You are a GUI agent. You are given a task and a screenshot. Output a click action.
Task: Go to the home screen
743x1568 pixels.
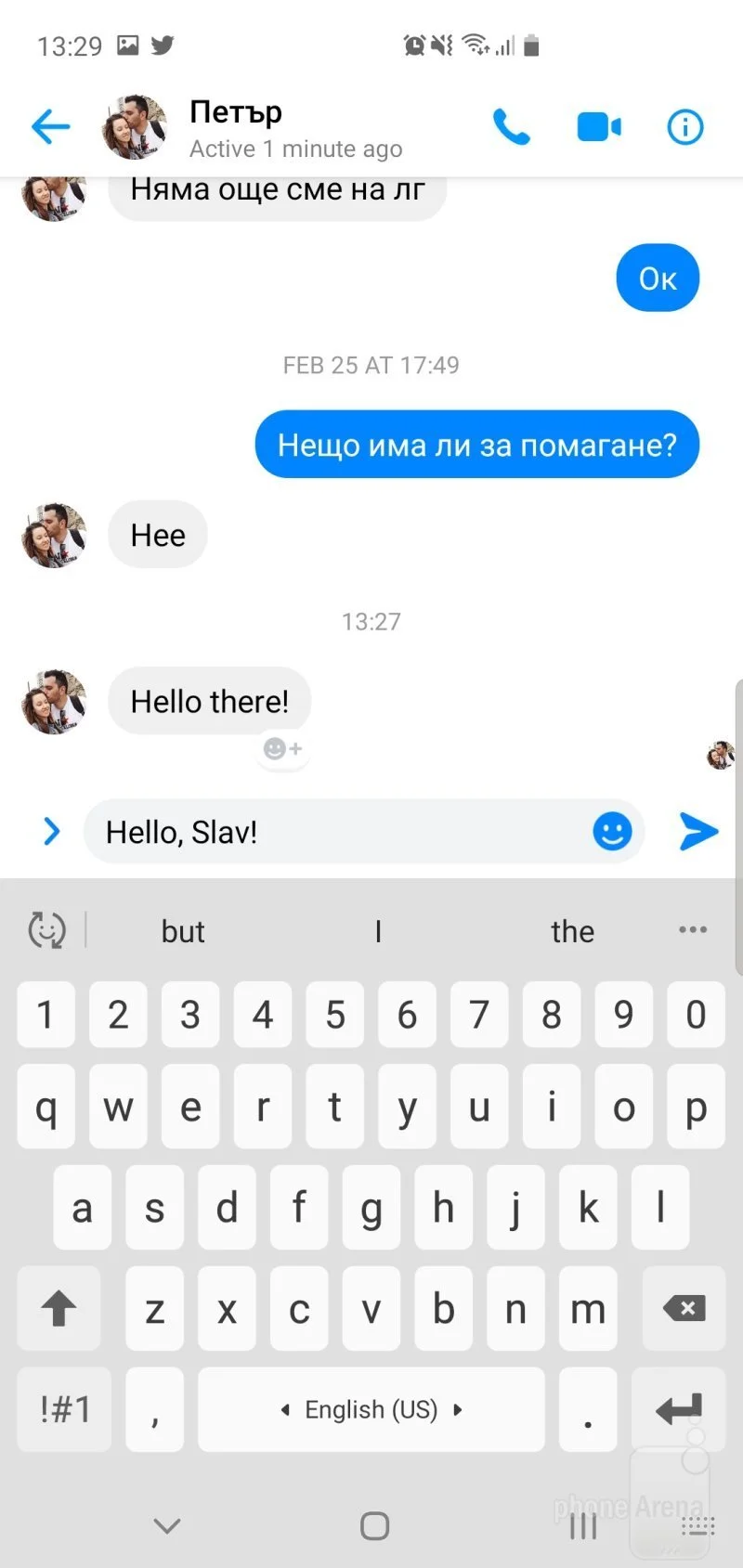pos(374,1525)
